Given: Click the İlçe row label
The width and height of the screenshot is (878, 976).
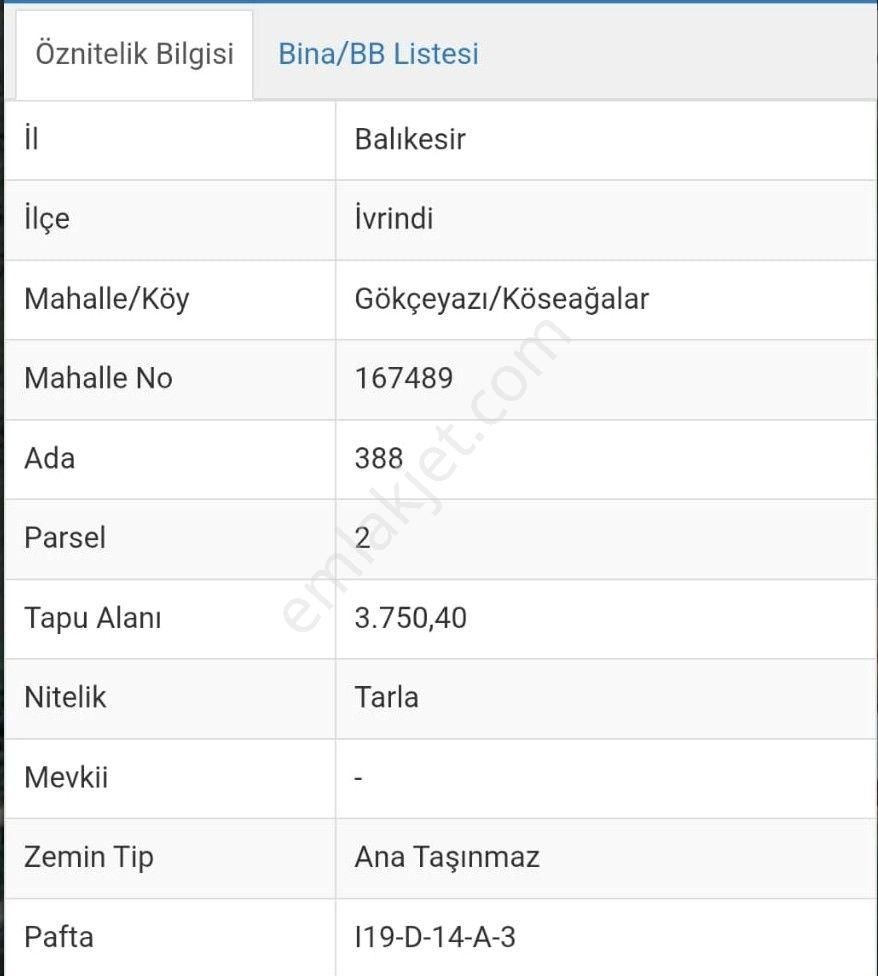Looking at the screenshot, I should pos(44,218).
